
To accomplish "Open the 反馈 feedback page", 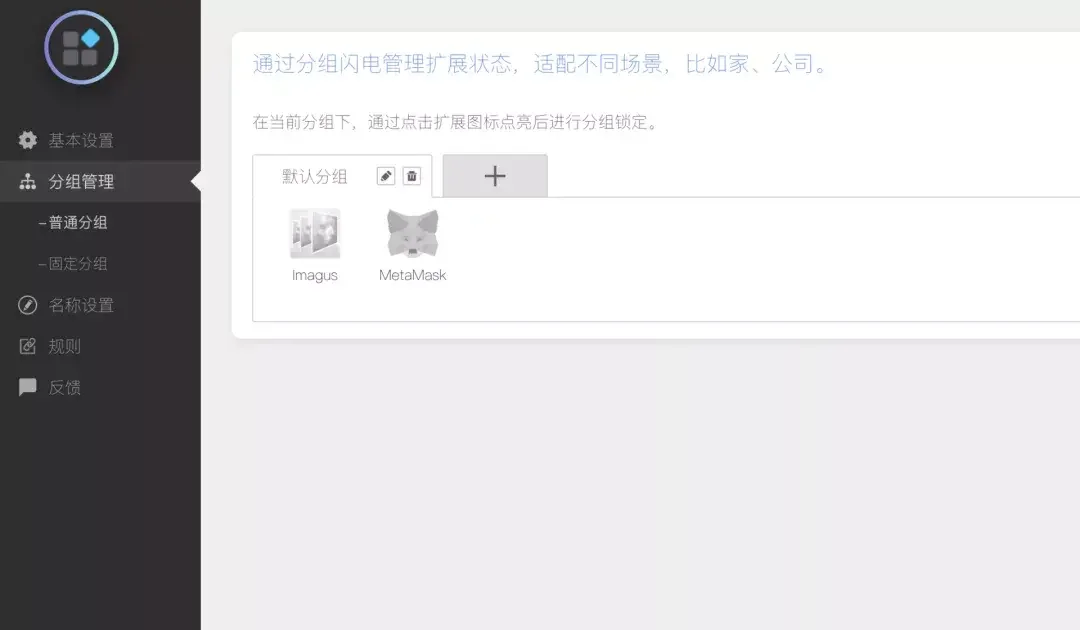I will (65, 387).
